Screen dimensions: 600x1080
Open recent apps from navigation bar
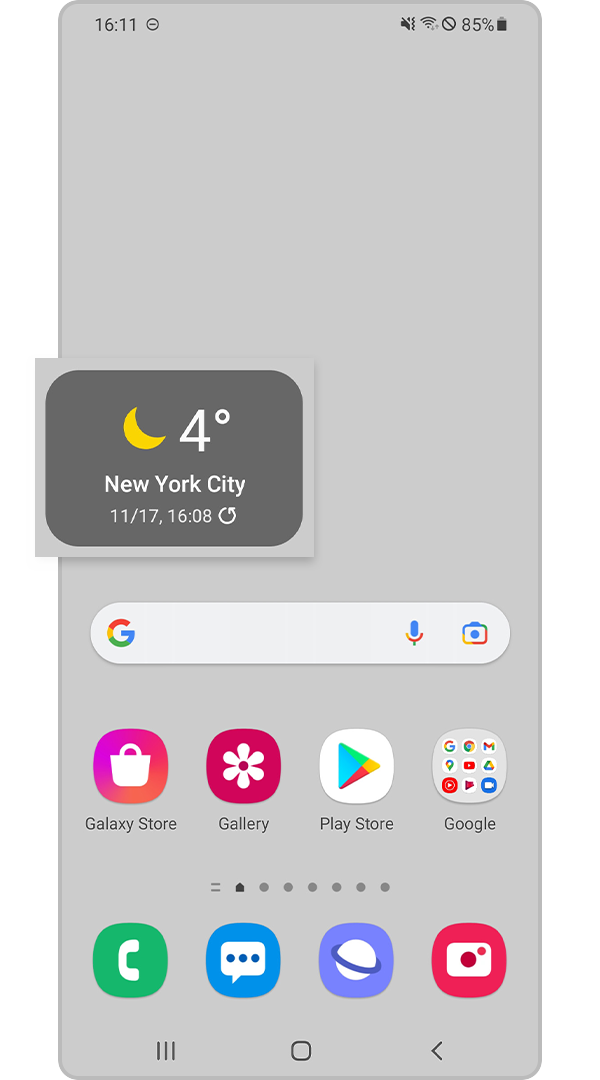click(166, 1050)
